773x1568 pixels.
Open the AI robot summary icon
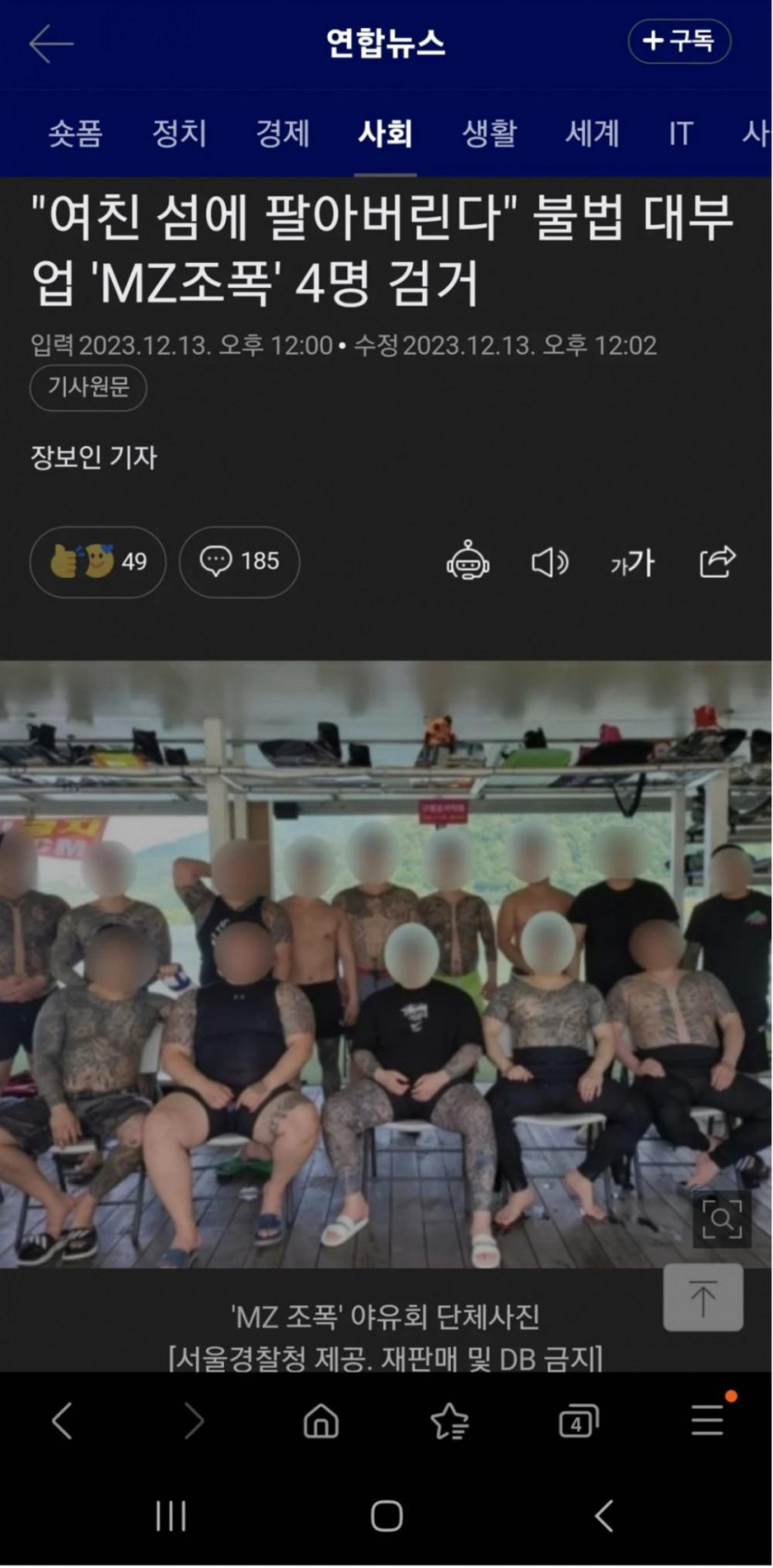pyautogui.click(x=468, y=561)
